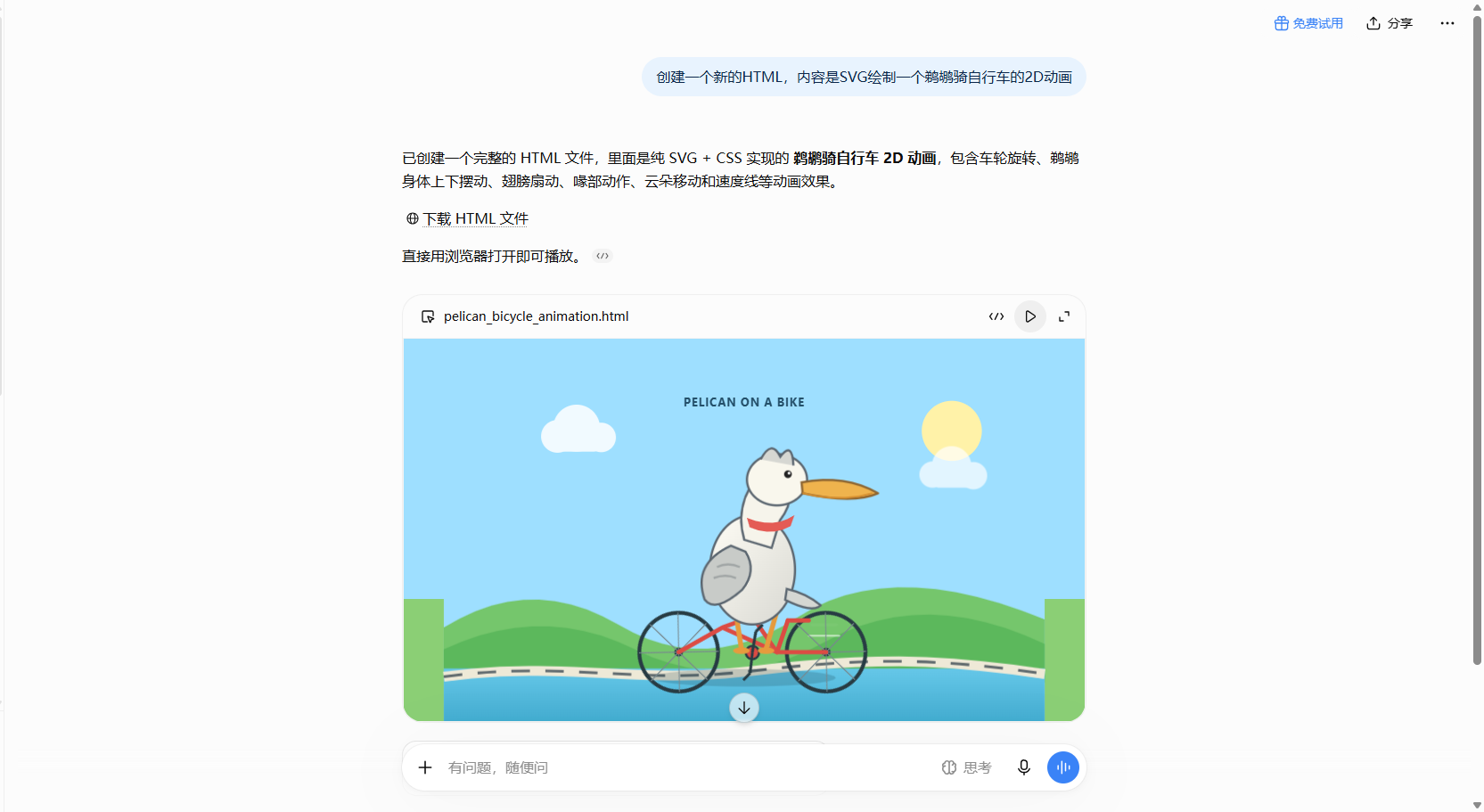1484x812 pixels.
Task: Start voice input with the microphone
Action: pos(1024,767)
